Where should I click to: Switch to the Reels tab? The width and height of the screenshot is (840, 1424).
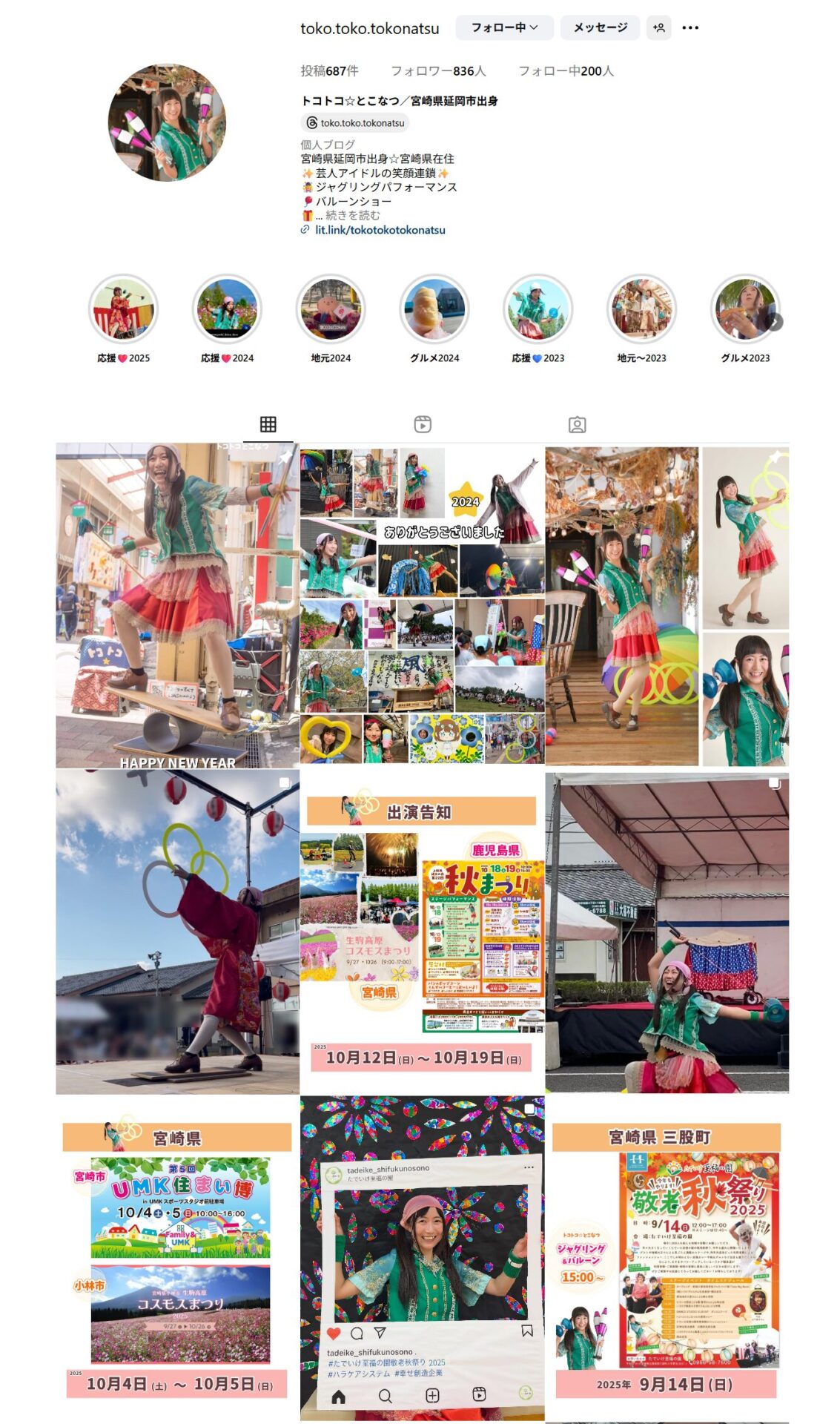423,424
